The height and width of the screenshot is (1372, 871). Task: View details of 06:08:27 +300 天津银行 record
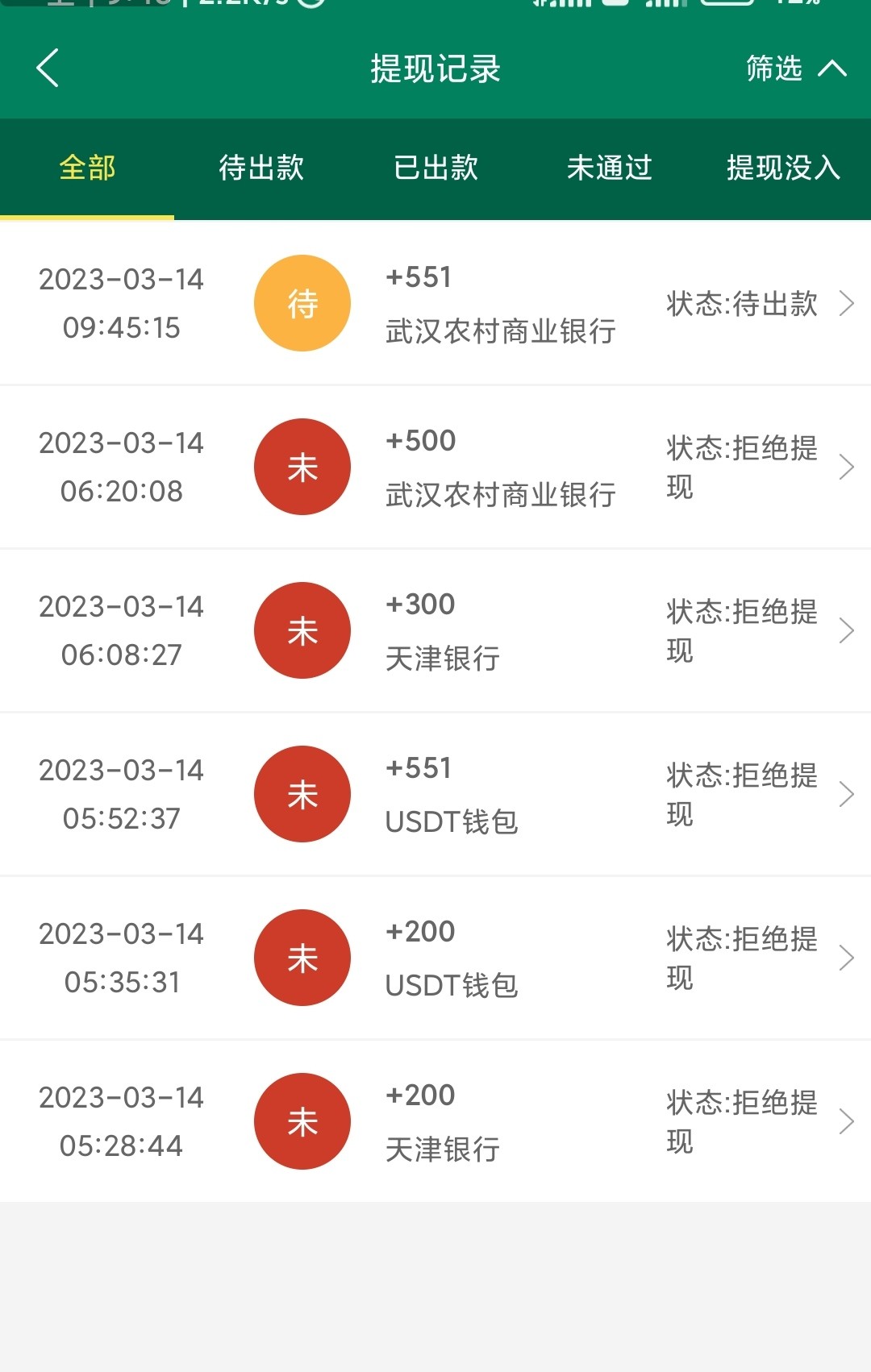coord(435,630)
